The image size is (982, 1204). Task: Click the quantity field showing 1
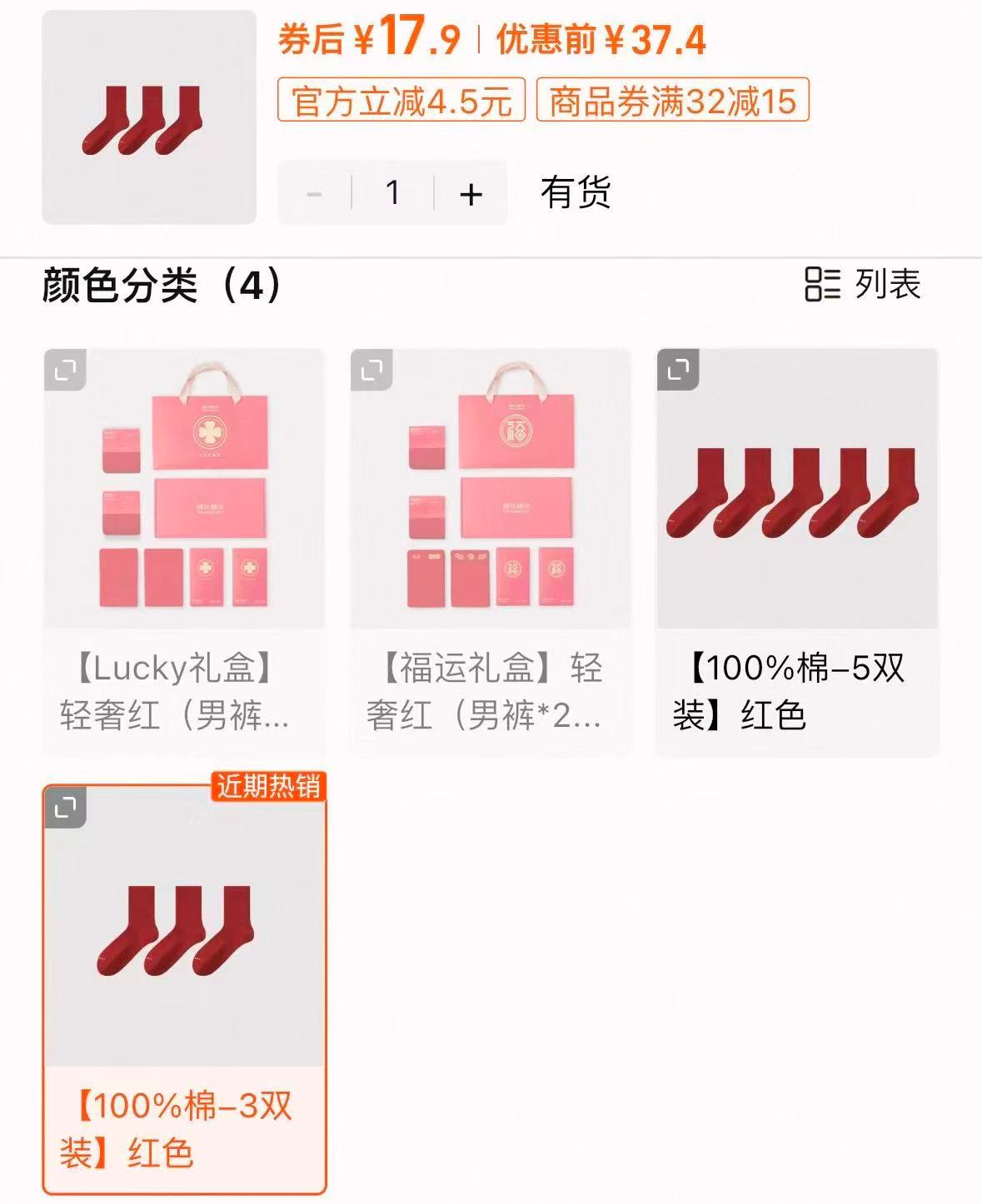[391, 192]
